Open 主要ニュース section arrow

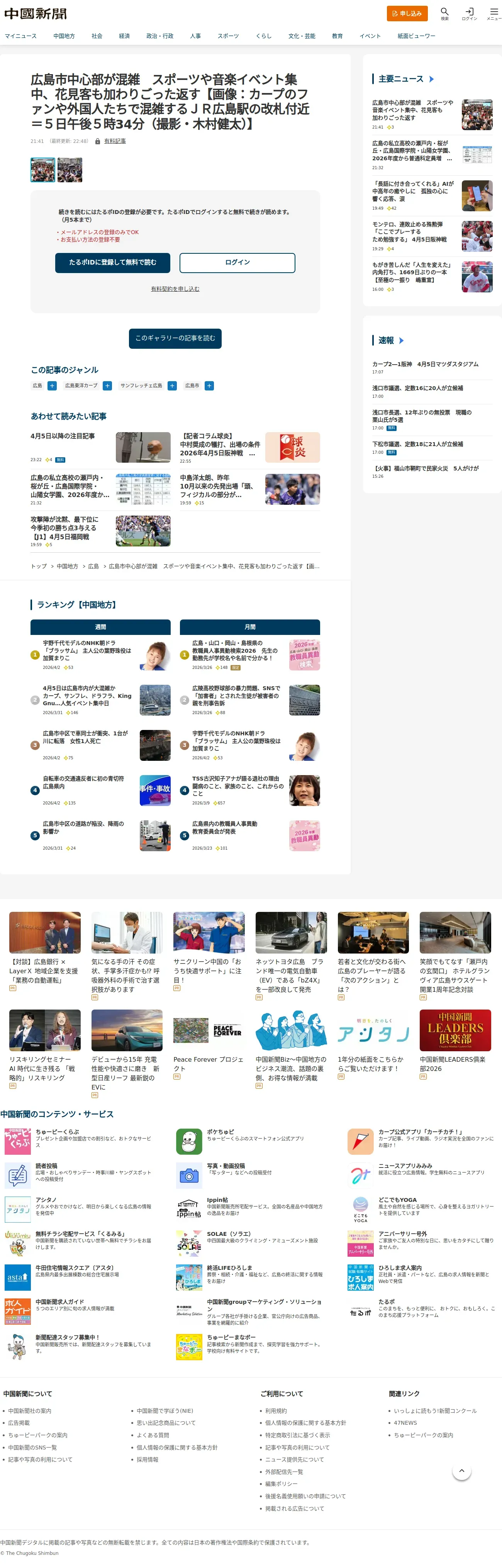click(431, 79)
